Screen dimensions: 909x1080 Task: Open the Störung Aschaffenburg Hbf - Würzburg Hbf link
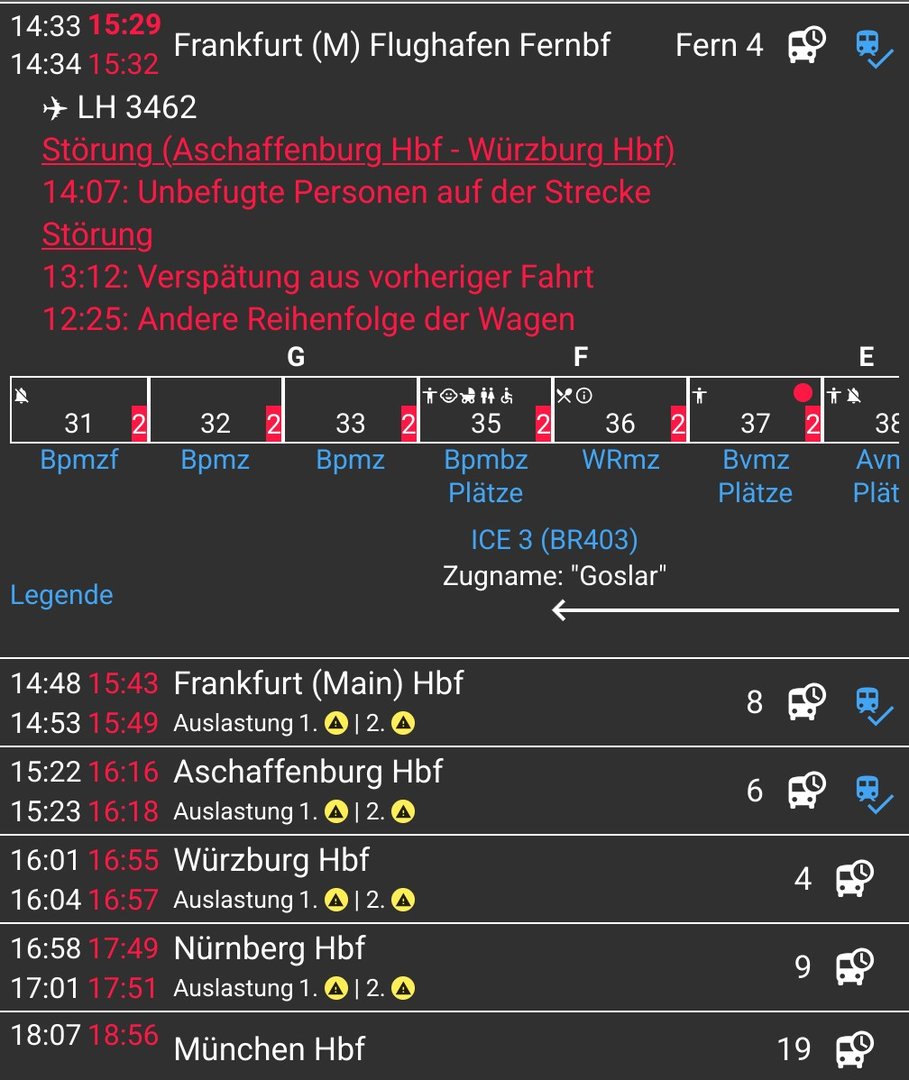coord(358,150)
